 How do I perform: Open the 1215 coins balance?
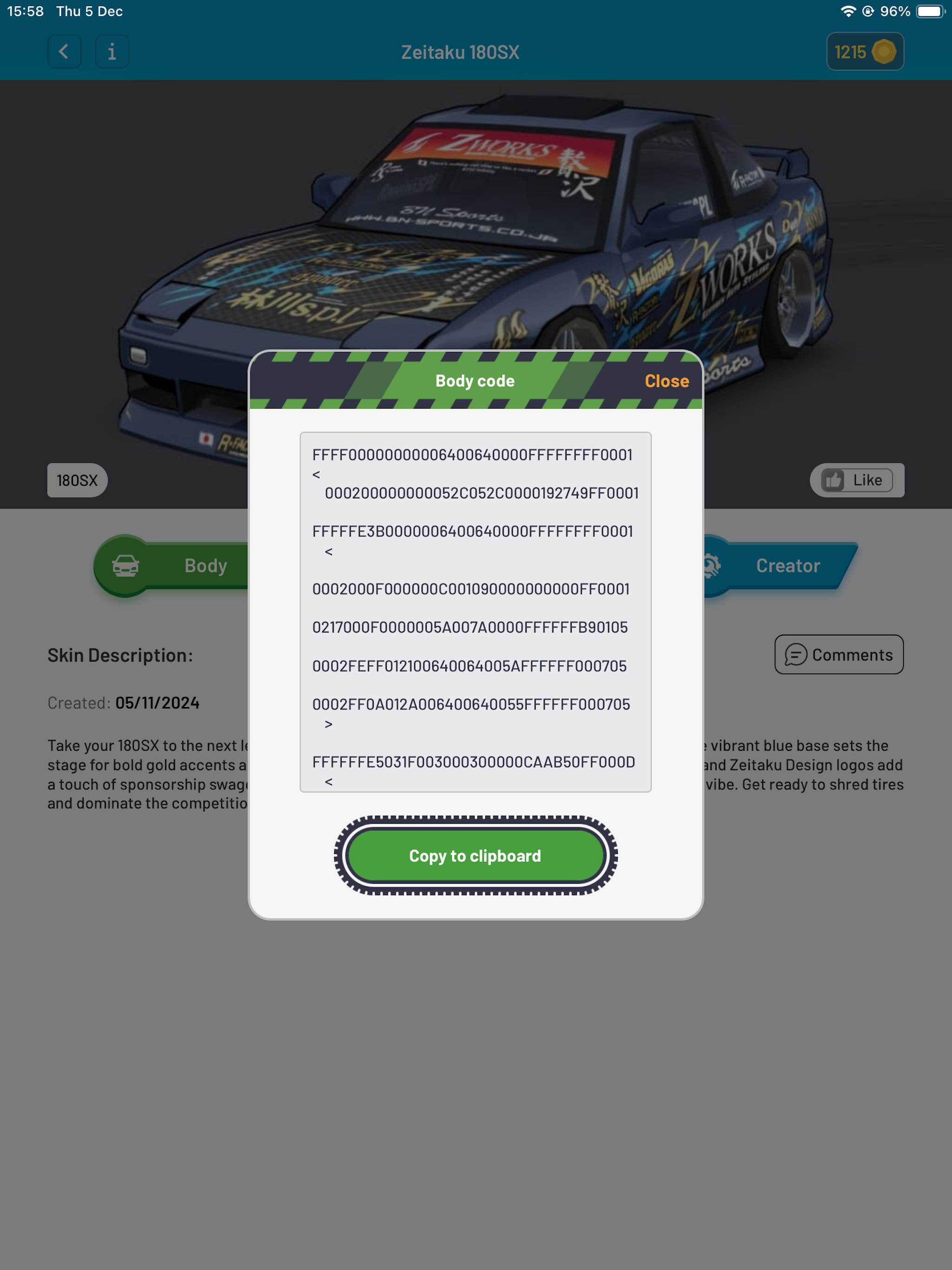pos(864,52)
